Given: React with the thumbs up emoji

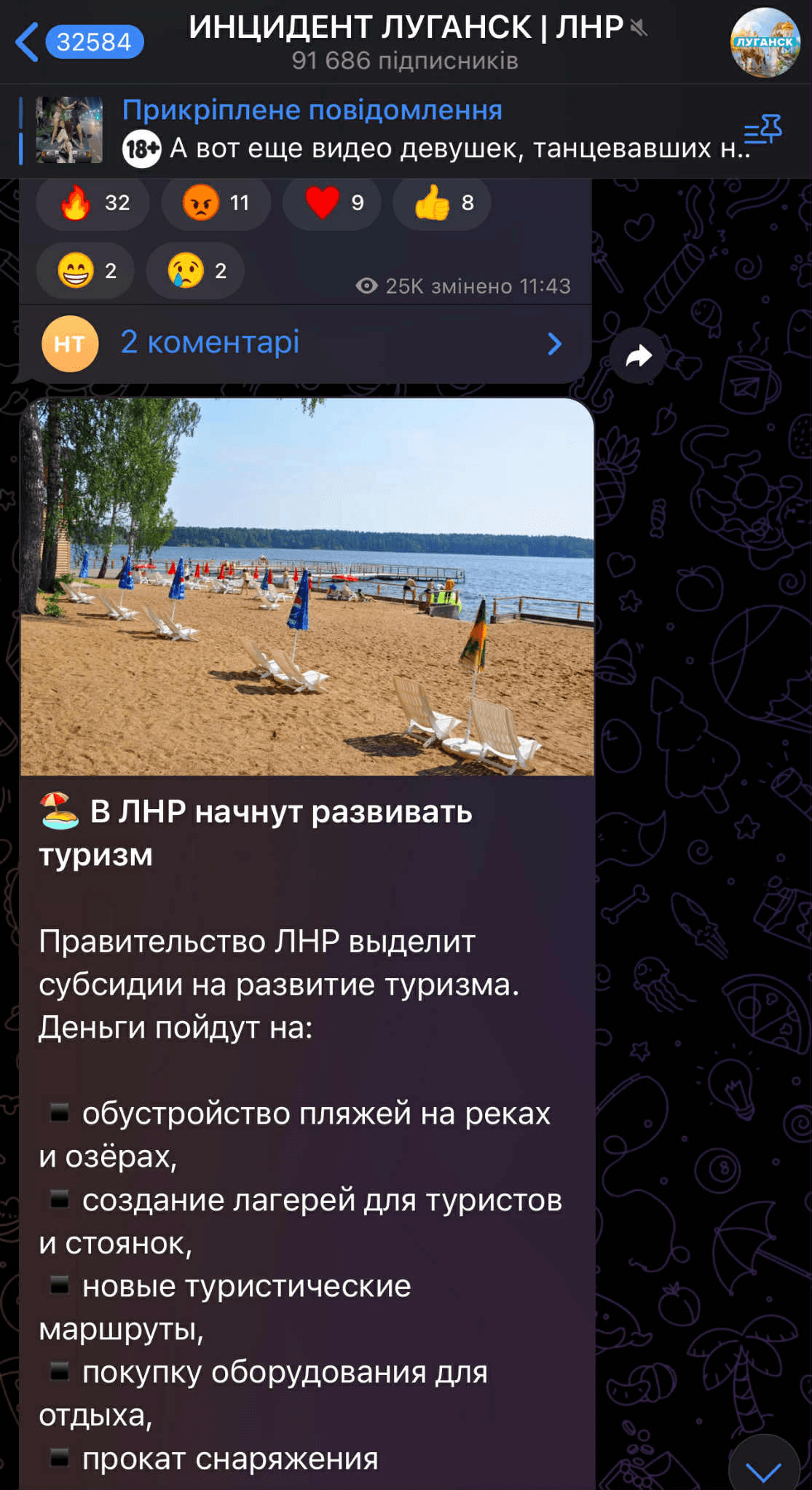Looking at the screenshot, I should (442, 202).
